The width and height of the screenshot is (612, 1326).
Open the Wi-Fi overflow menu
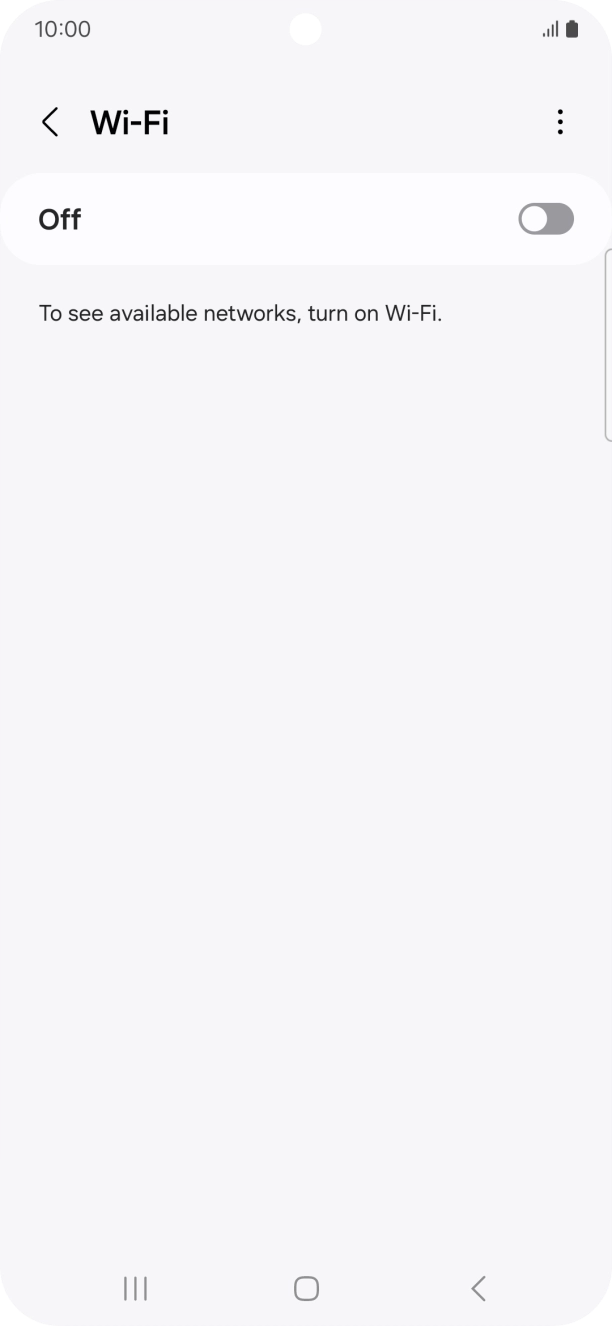tap(559, 123)
